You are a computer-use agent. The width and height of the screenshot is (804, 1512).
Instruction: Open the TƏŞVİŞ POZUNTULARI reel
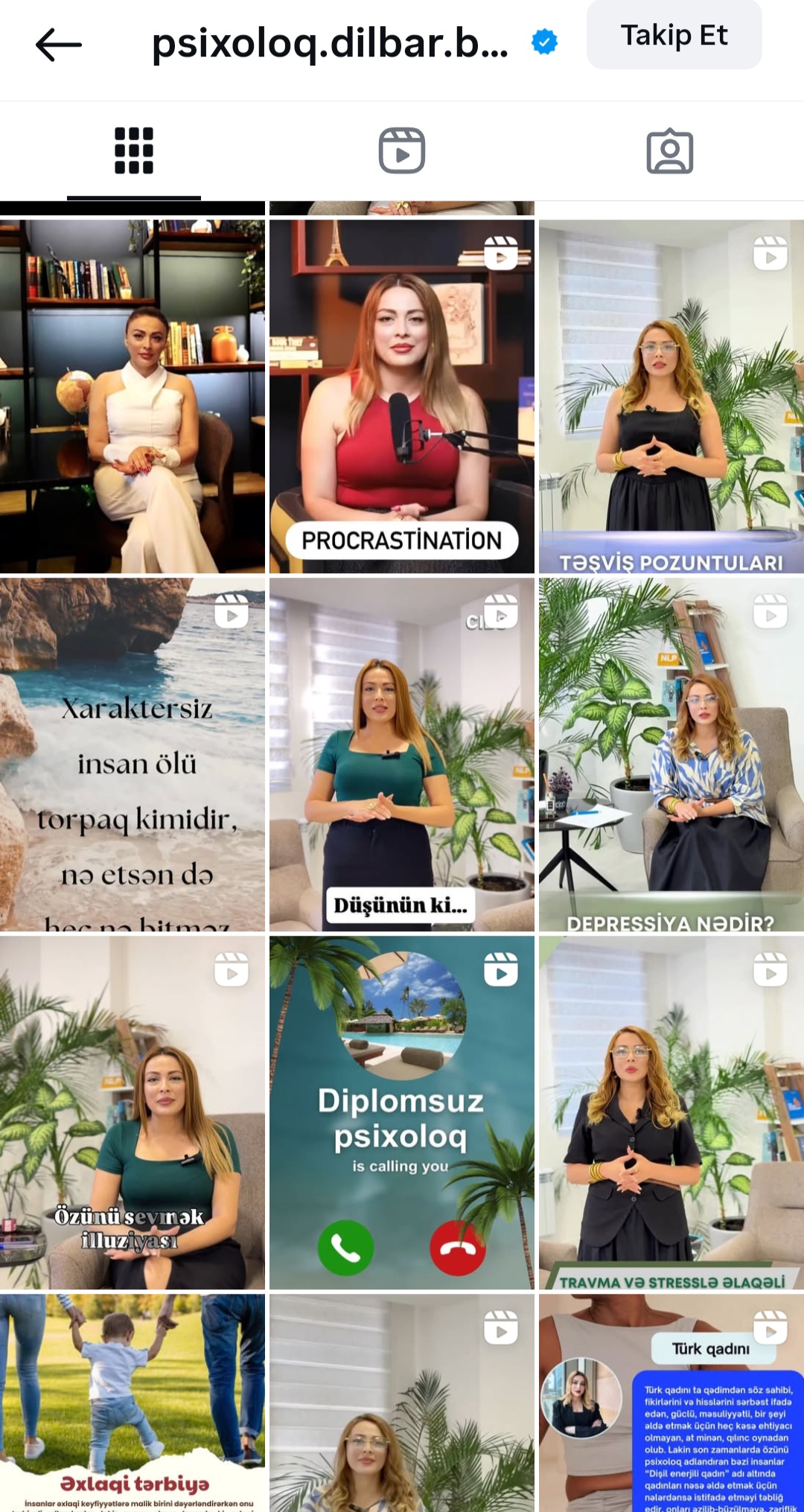(x=671, y=396)
